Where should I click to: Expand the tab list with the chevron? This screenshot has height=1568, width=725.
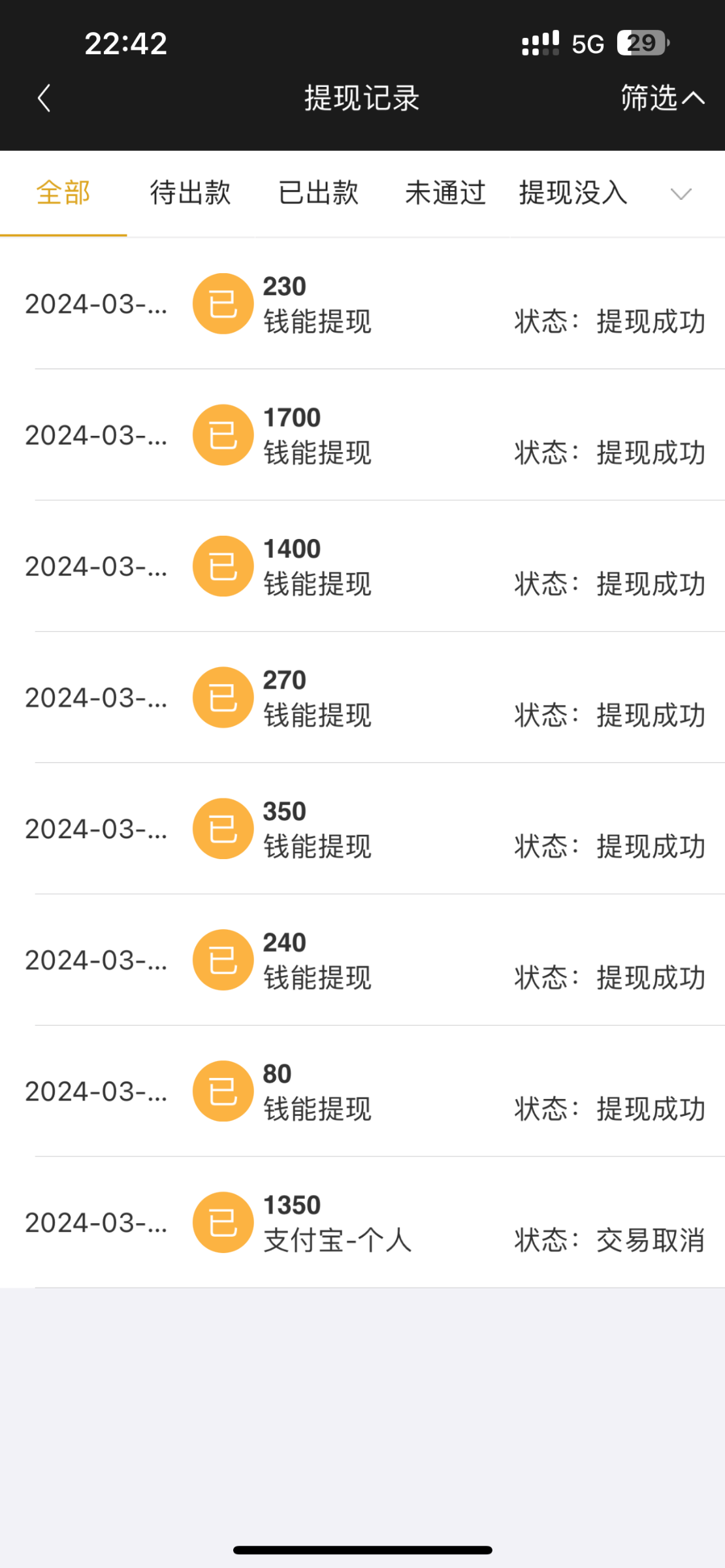pos(681,194)
